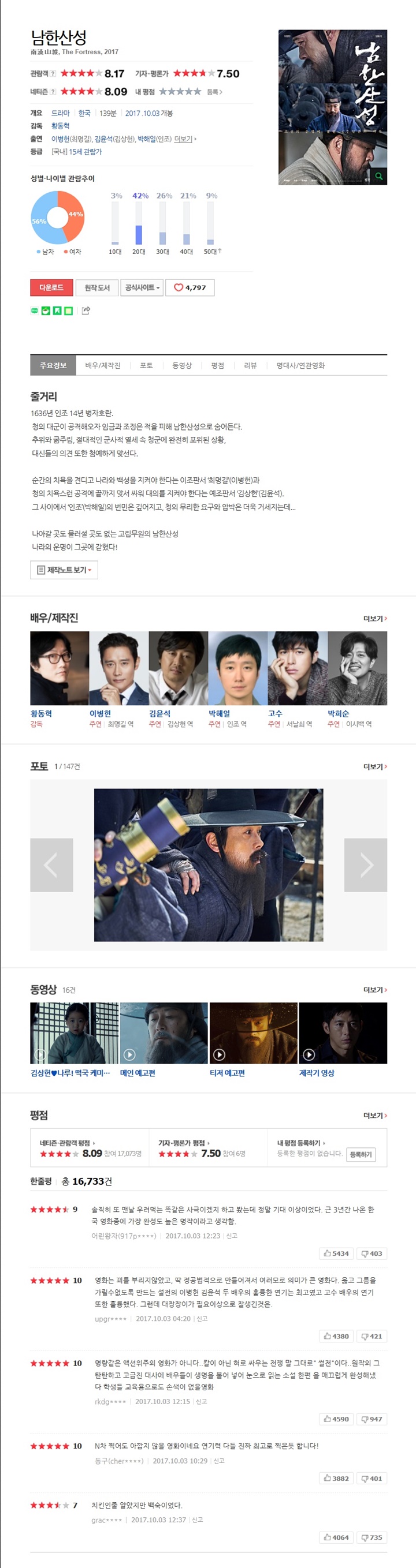Open director 황동혁 profile

[41, 713]
